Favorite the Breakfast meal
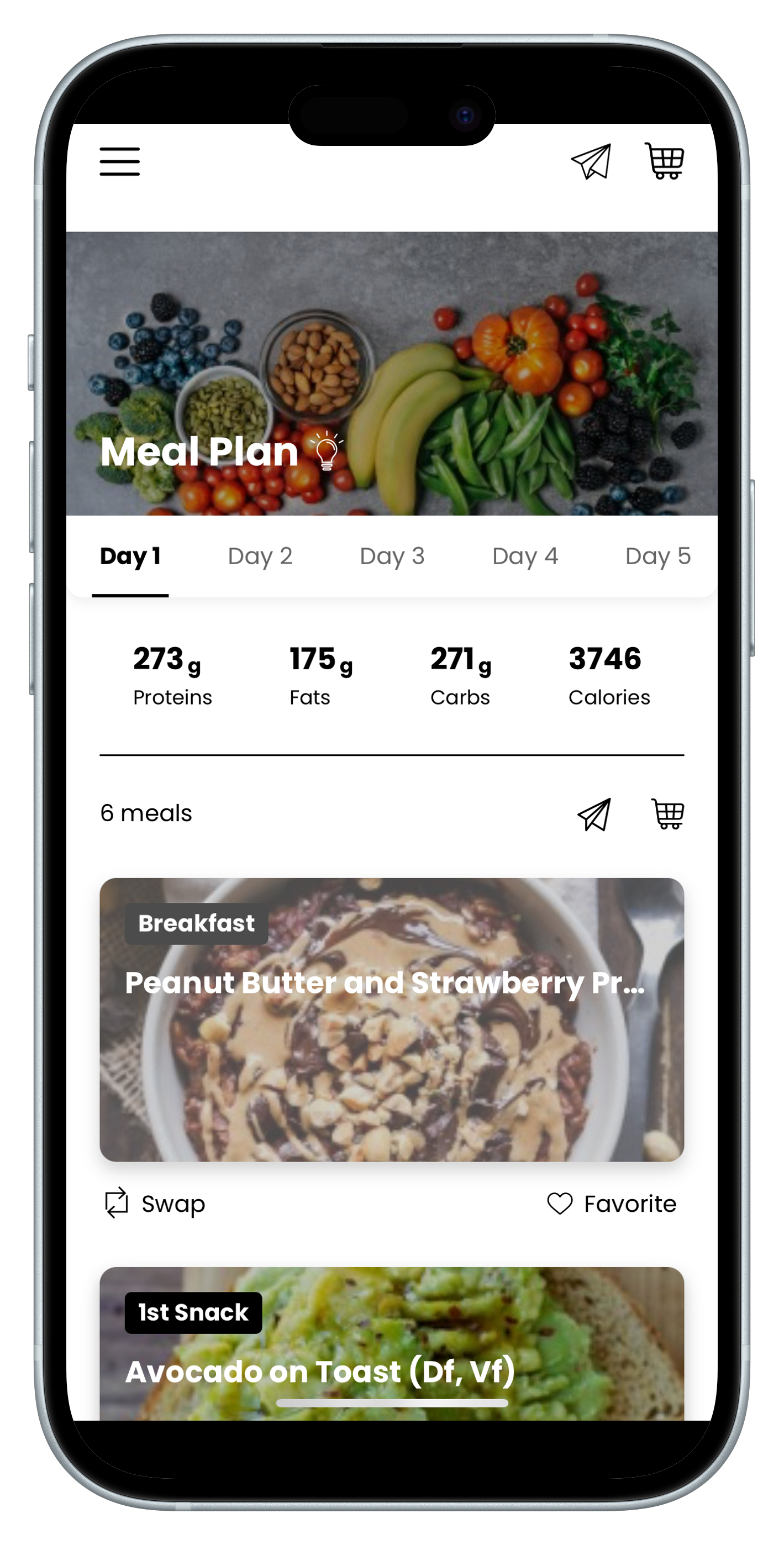Image resolution: width=784 pixels, height=1545 pixels. point(612,1204)
